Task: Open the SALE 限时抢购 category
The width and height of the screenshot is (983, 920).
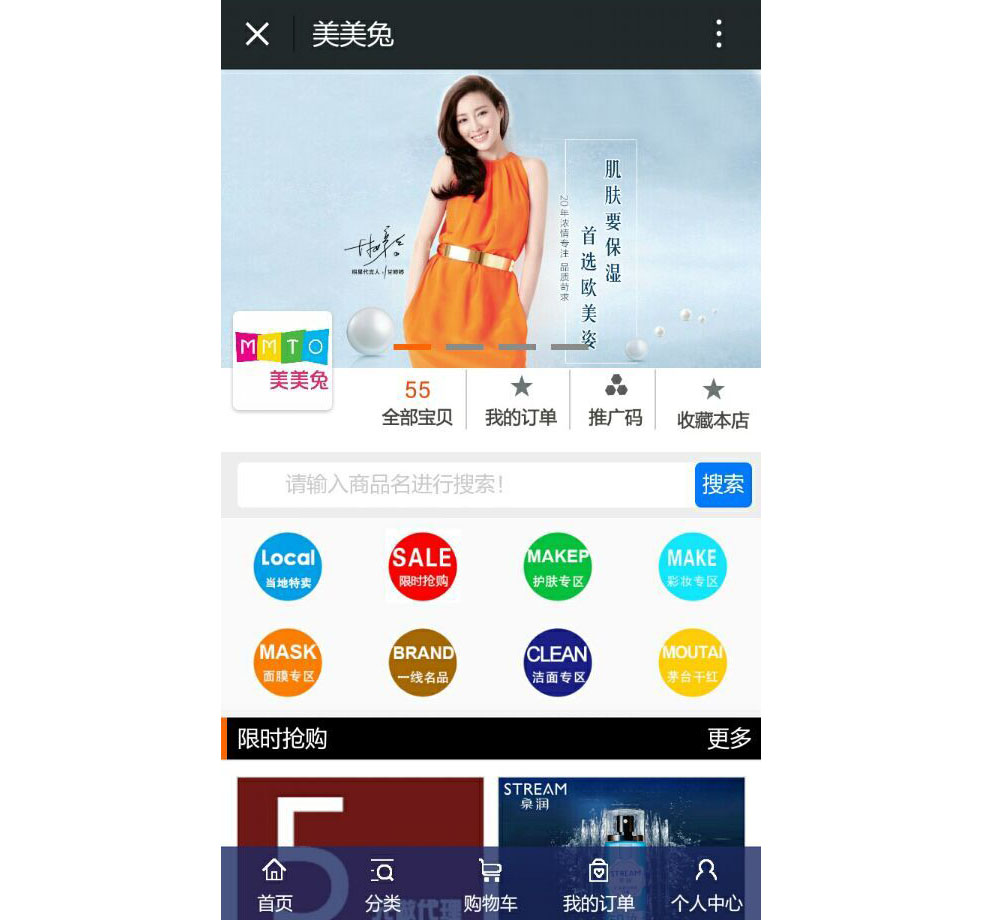Action: pos(422,567)
